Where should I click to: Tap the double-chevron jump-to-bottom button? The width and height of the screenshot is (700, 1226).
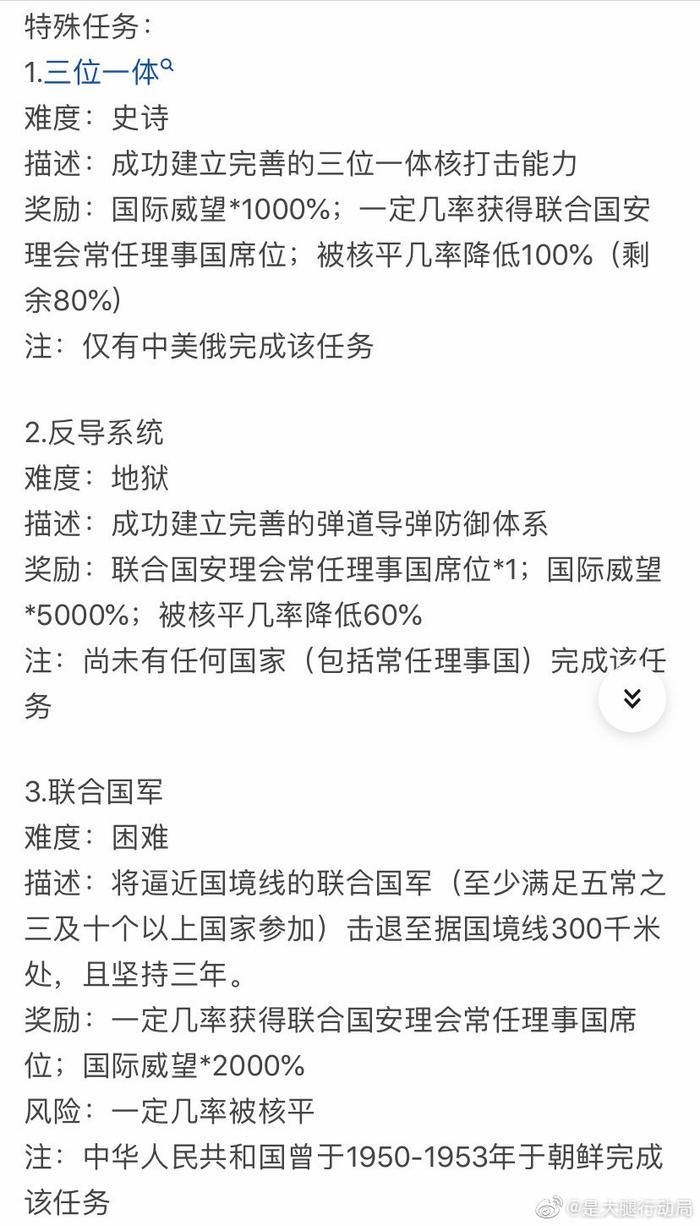point(632,698)
